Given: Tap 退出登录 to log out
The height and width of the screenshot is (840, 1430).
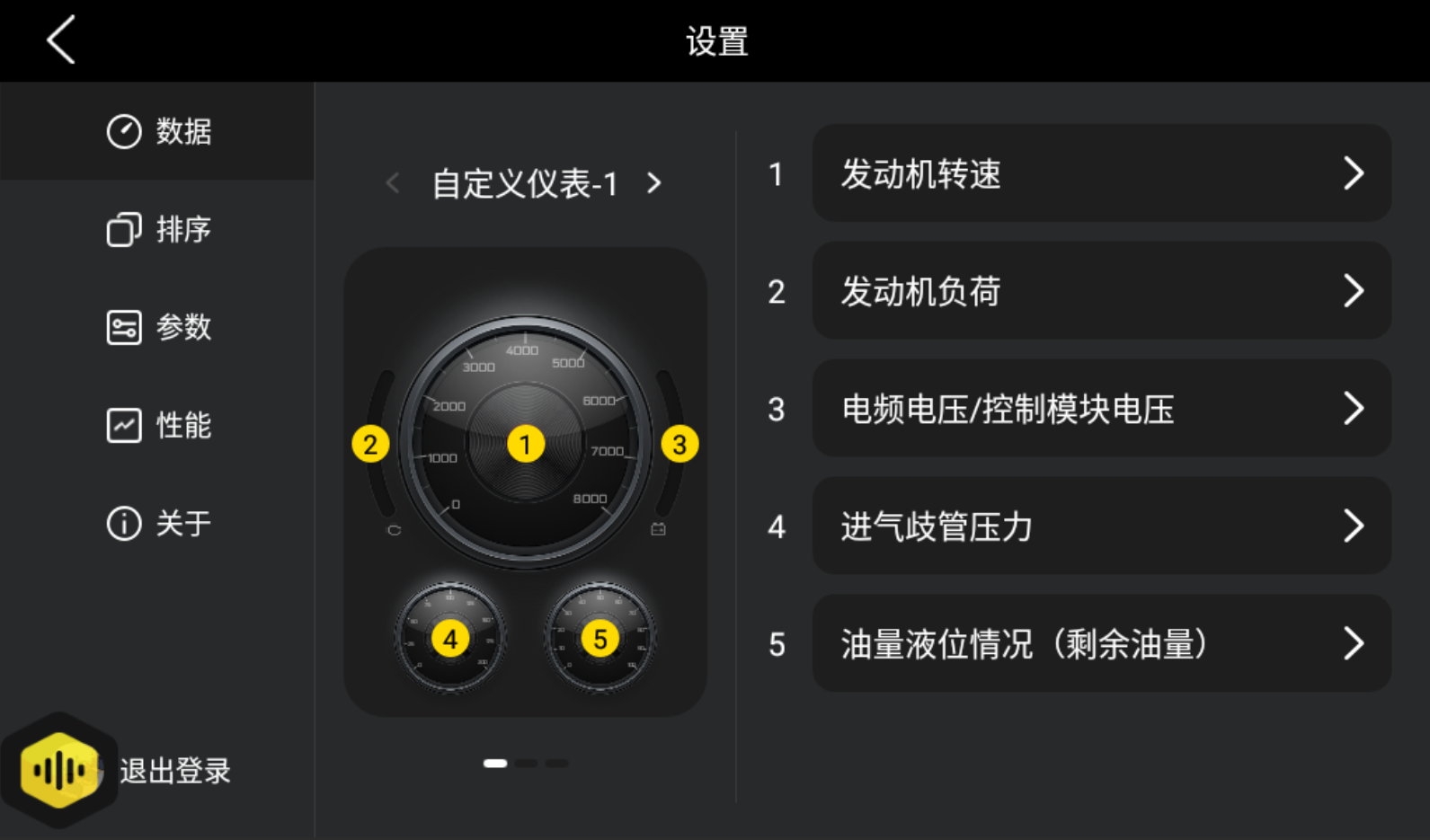Looking at the screenshot, I should tap(175, 771).
